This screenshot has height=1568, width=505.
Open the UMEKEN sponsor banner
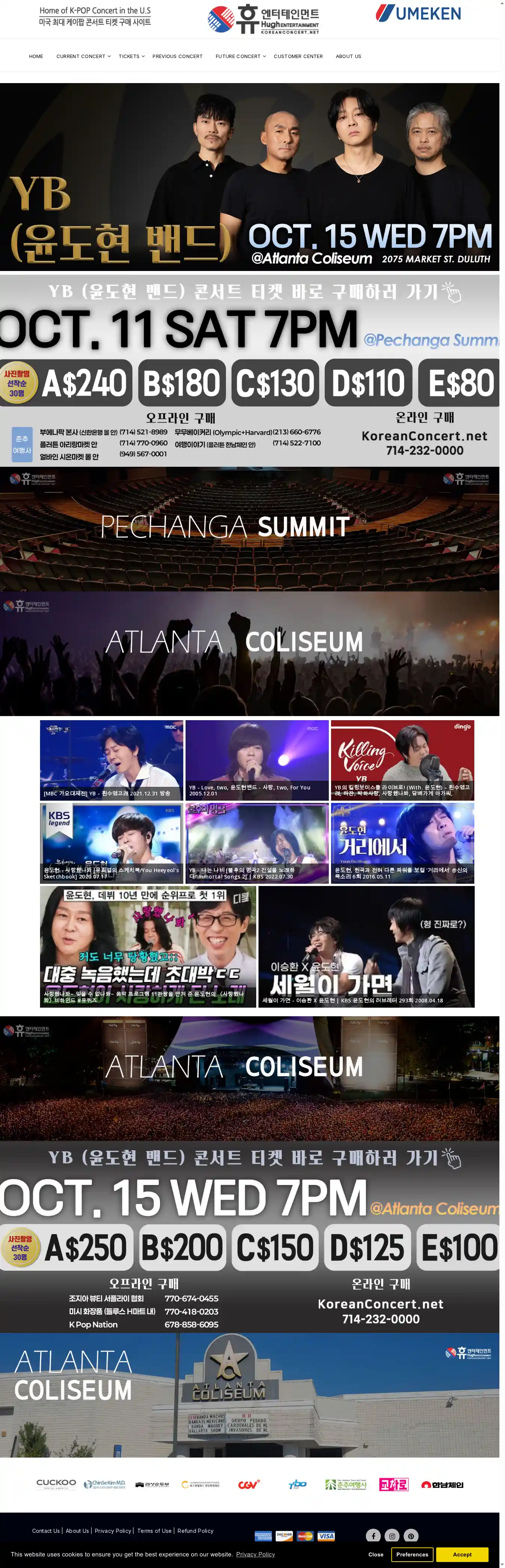[x=418, y=13]
